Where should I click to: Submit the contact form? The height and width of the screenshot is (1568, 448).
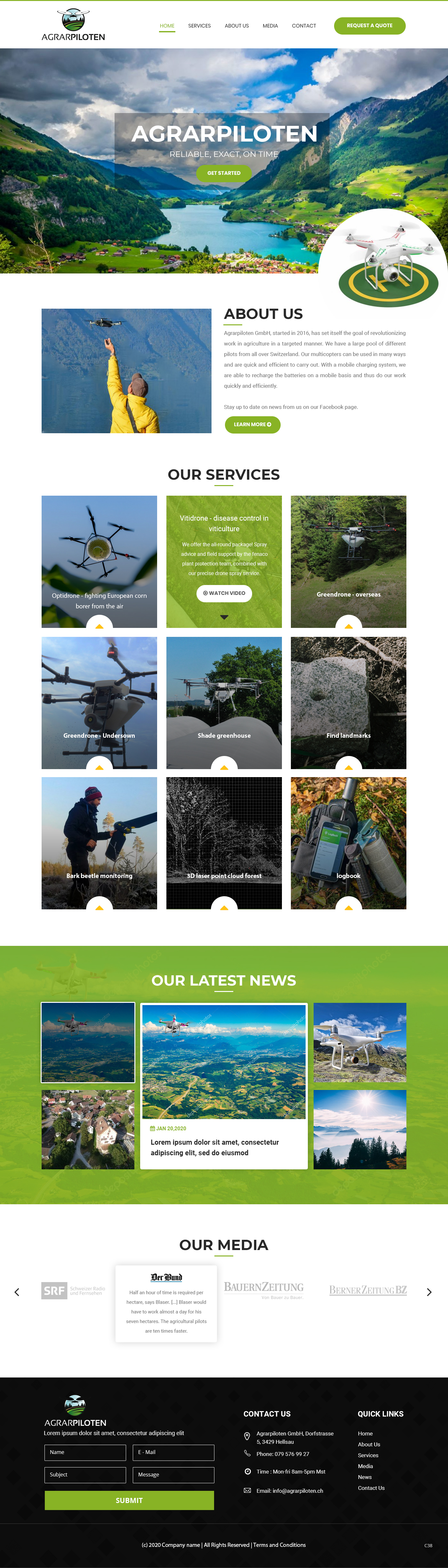(129, 1500)
